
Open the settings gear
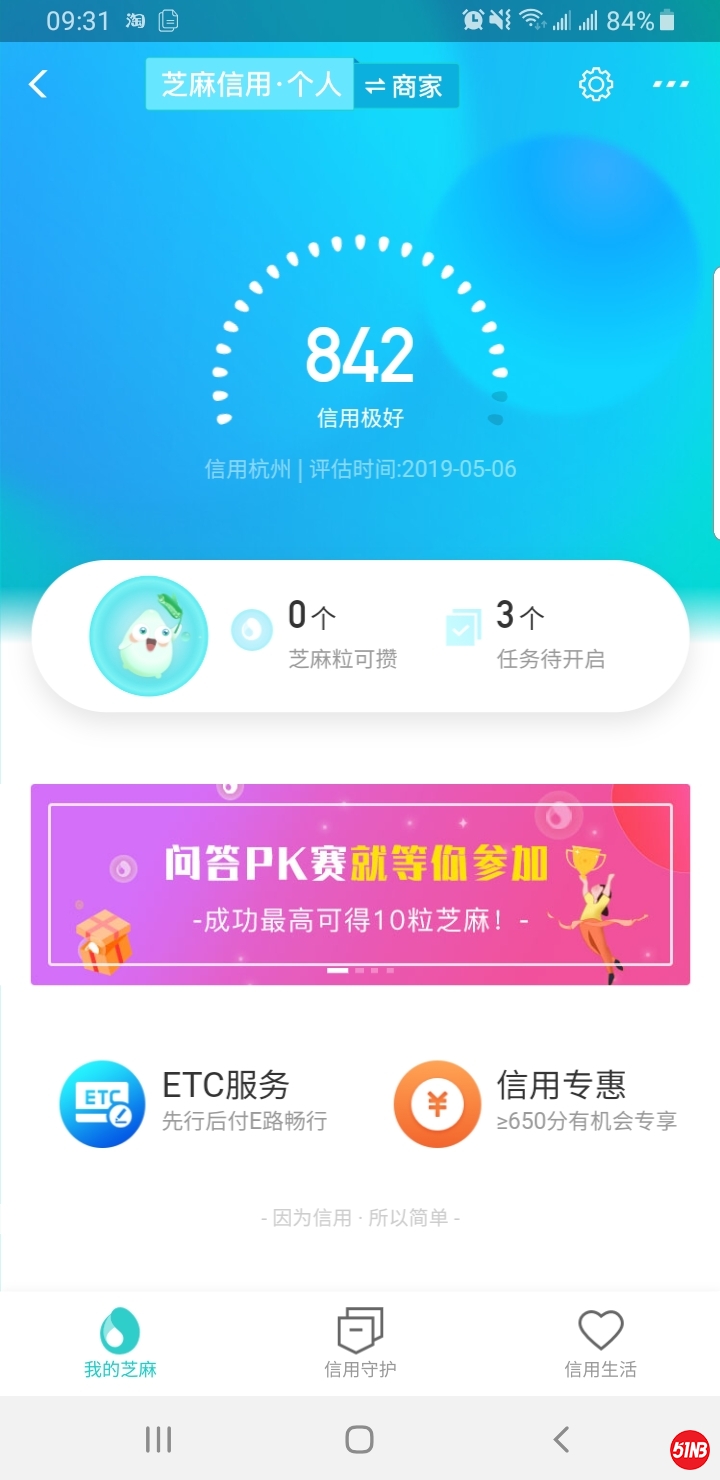tap(596, 85)
